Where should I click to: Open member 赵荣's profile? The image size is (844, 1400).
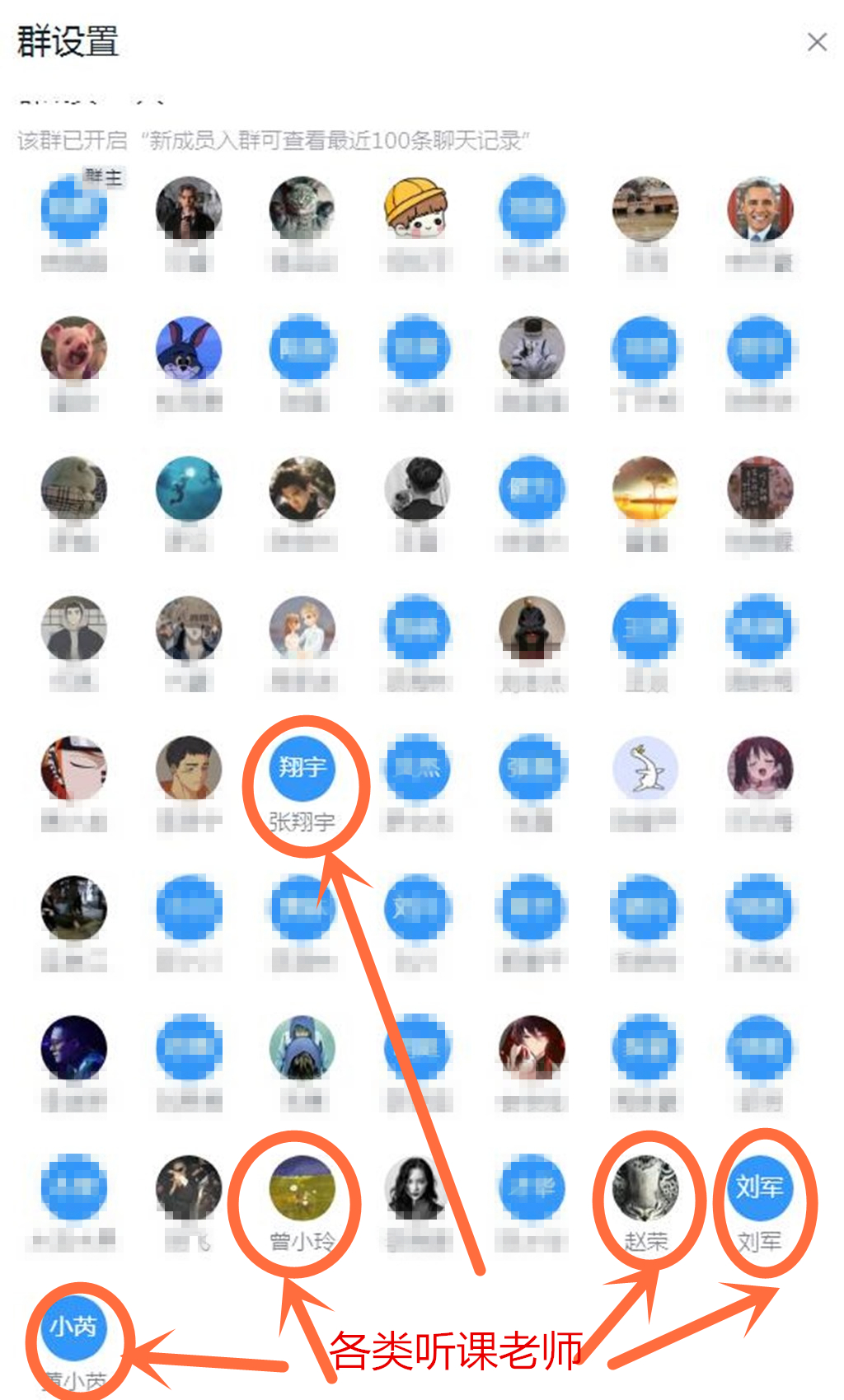[646, 1187]
